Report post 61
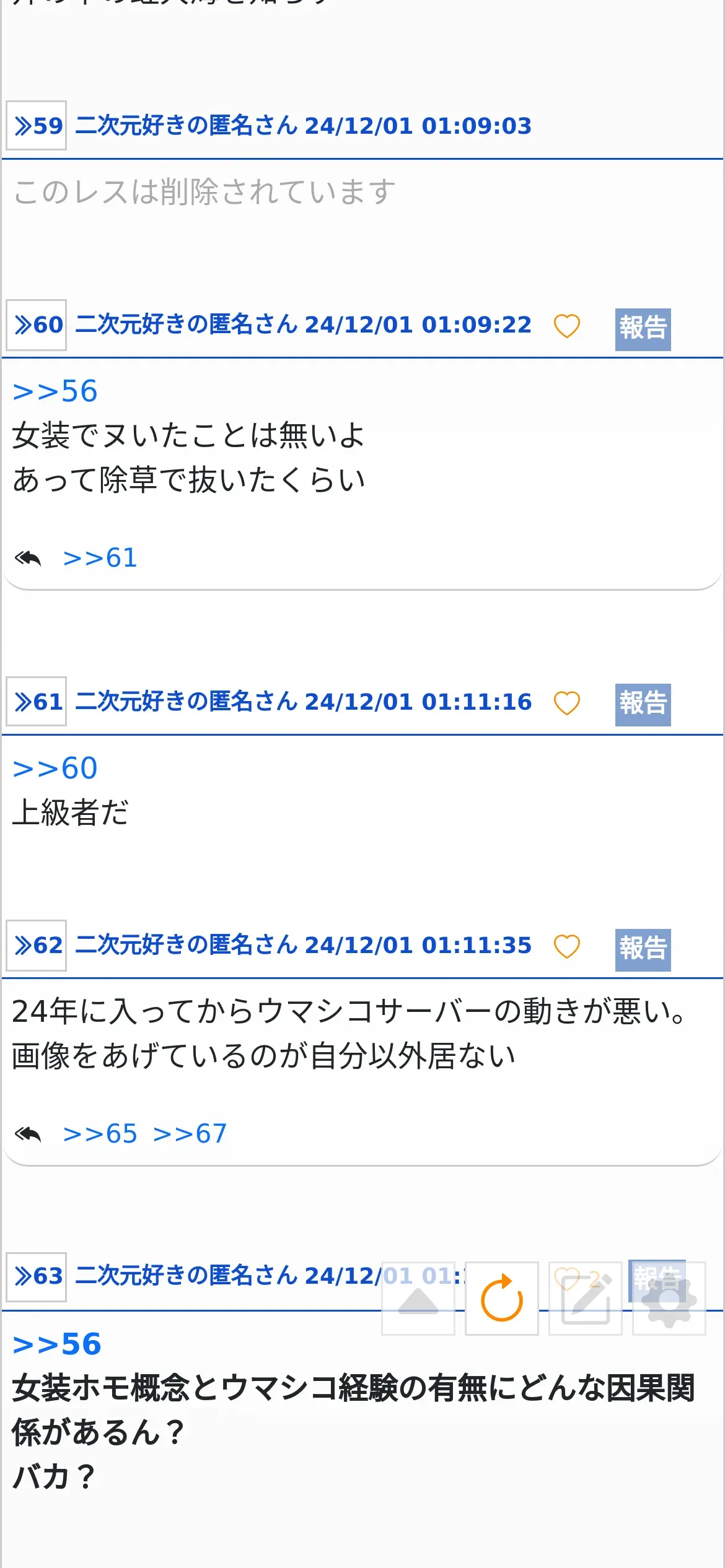This screenshot has height=1568, width=725. tap(643, 705)
